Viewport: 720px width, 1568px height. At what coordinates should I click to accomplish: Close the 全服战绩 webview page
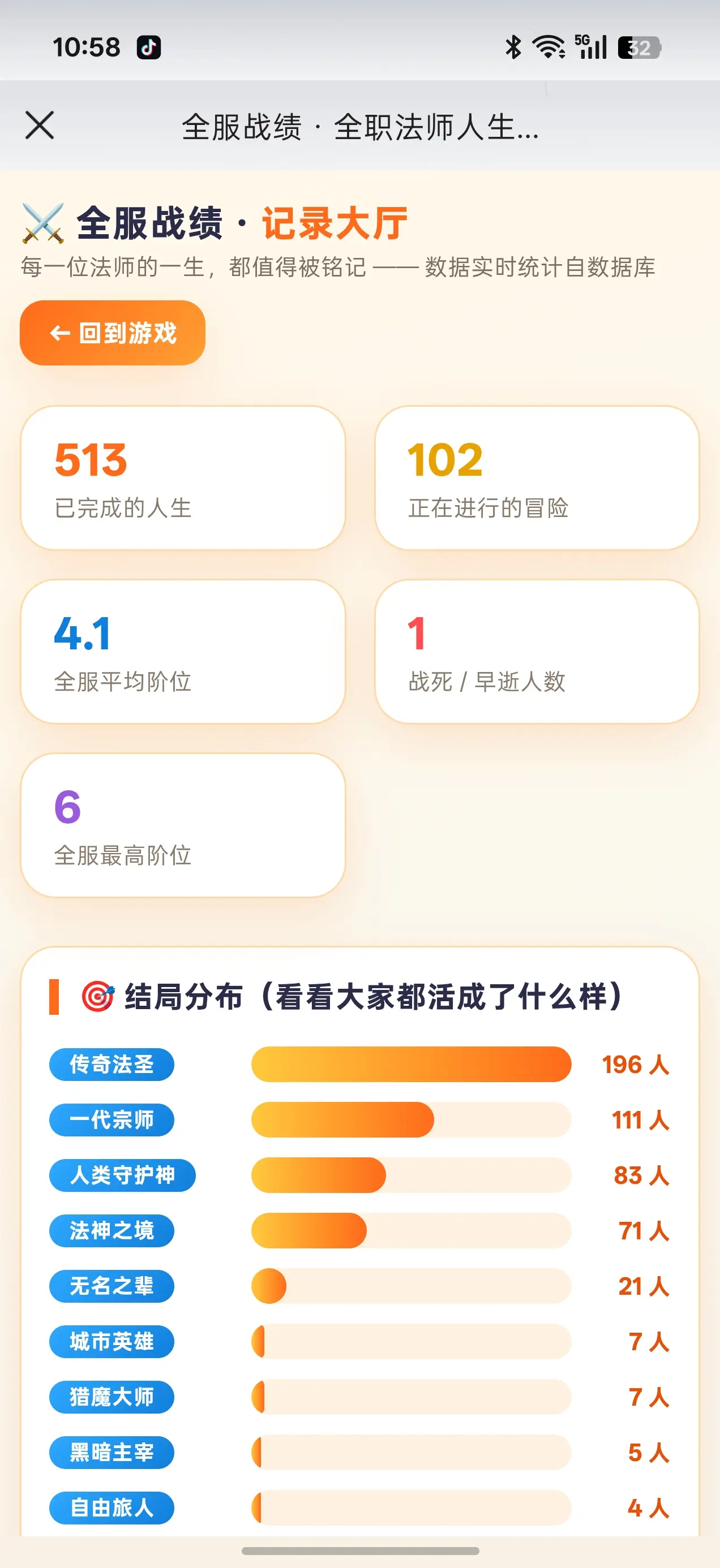[40, 126]
